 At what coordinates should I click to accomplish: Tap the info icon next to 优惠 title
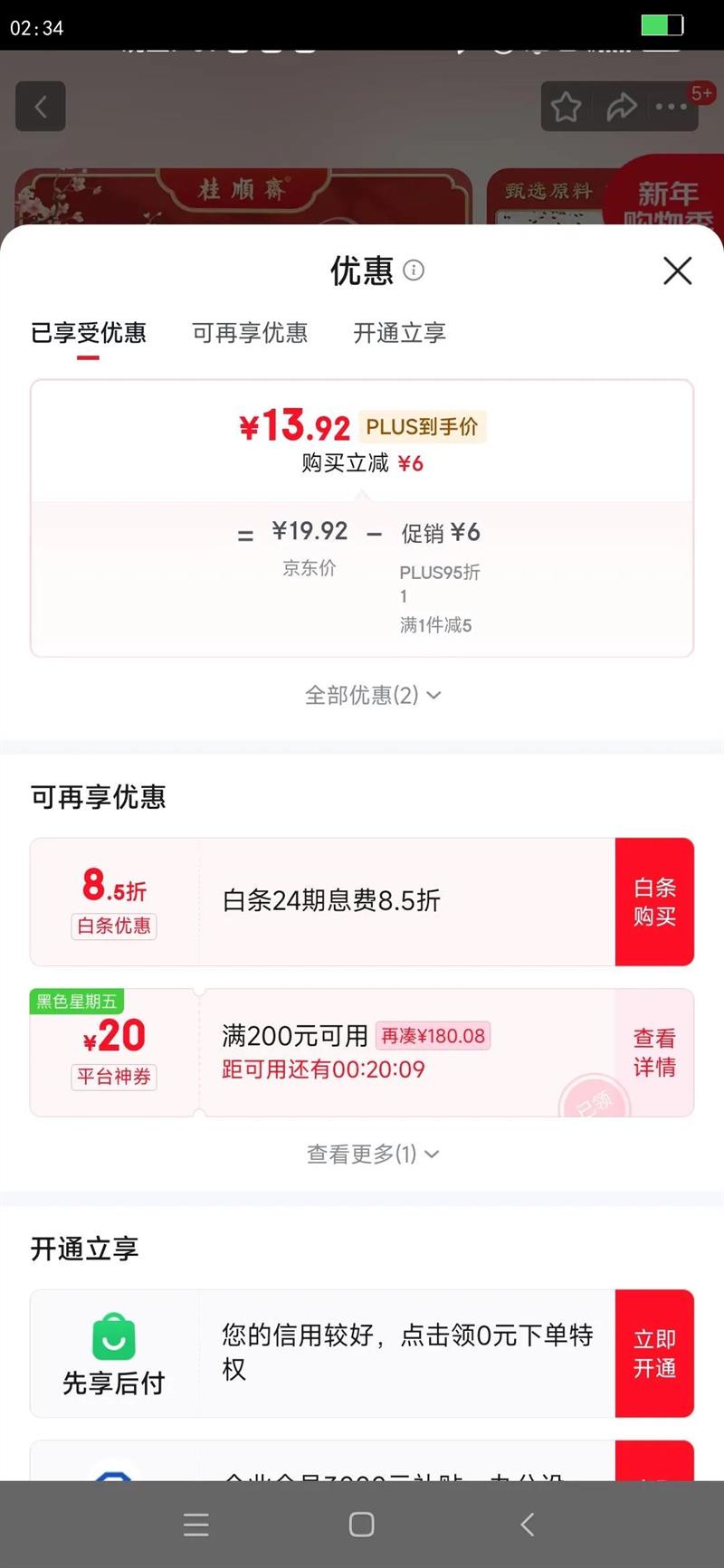coord(414,271)
